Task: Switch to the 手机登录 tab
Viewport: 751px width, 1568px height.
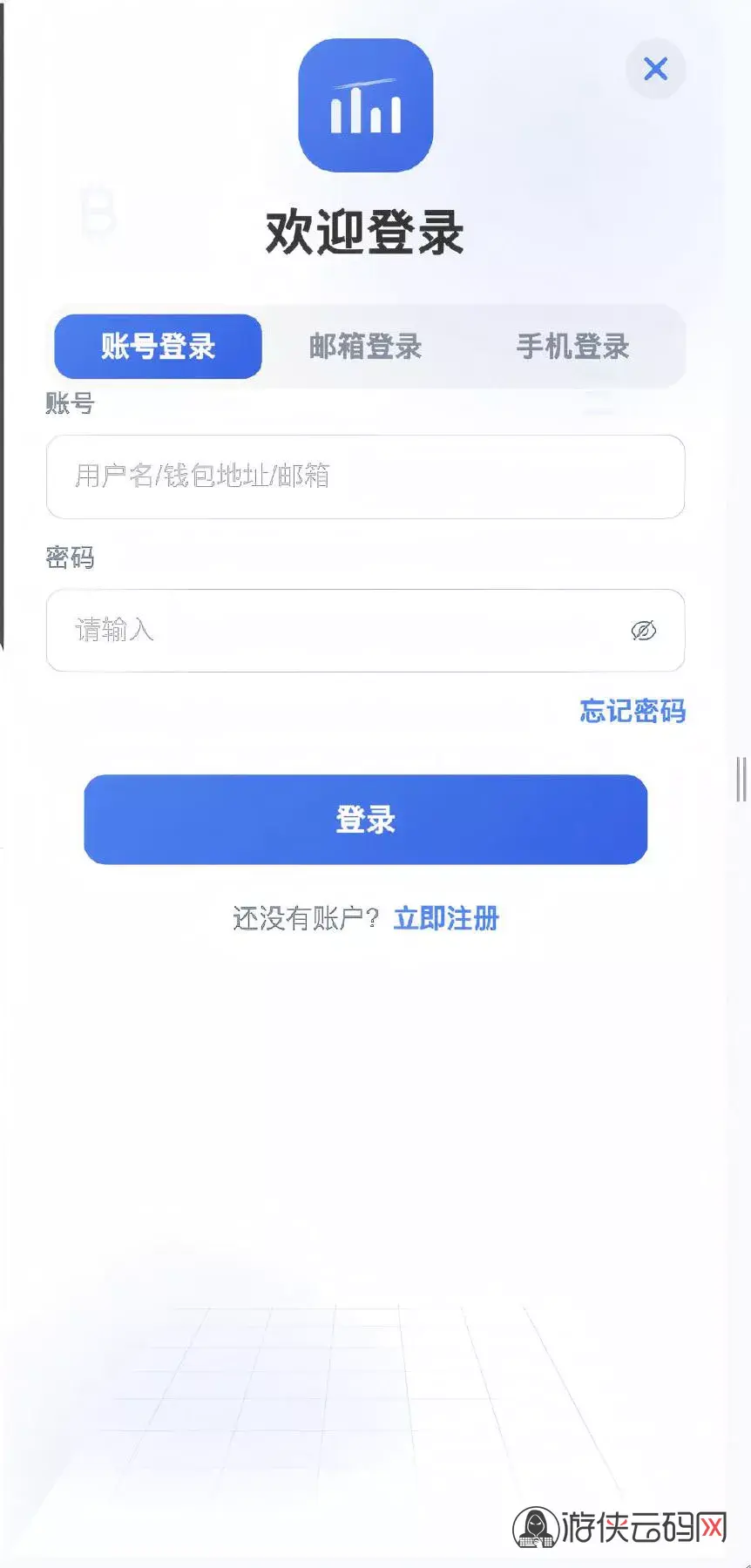Action: [572, 347]
